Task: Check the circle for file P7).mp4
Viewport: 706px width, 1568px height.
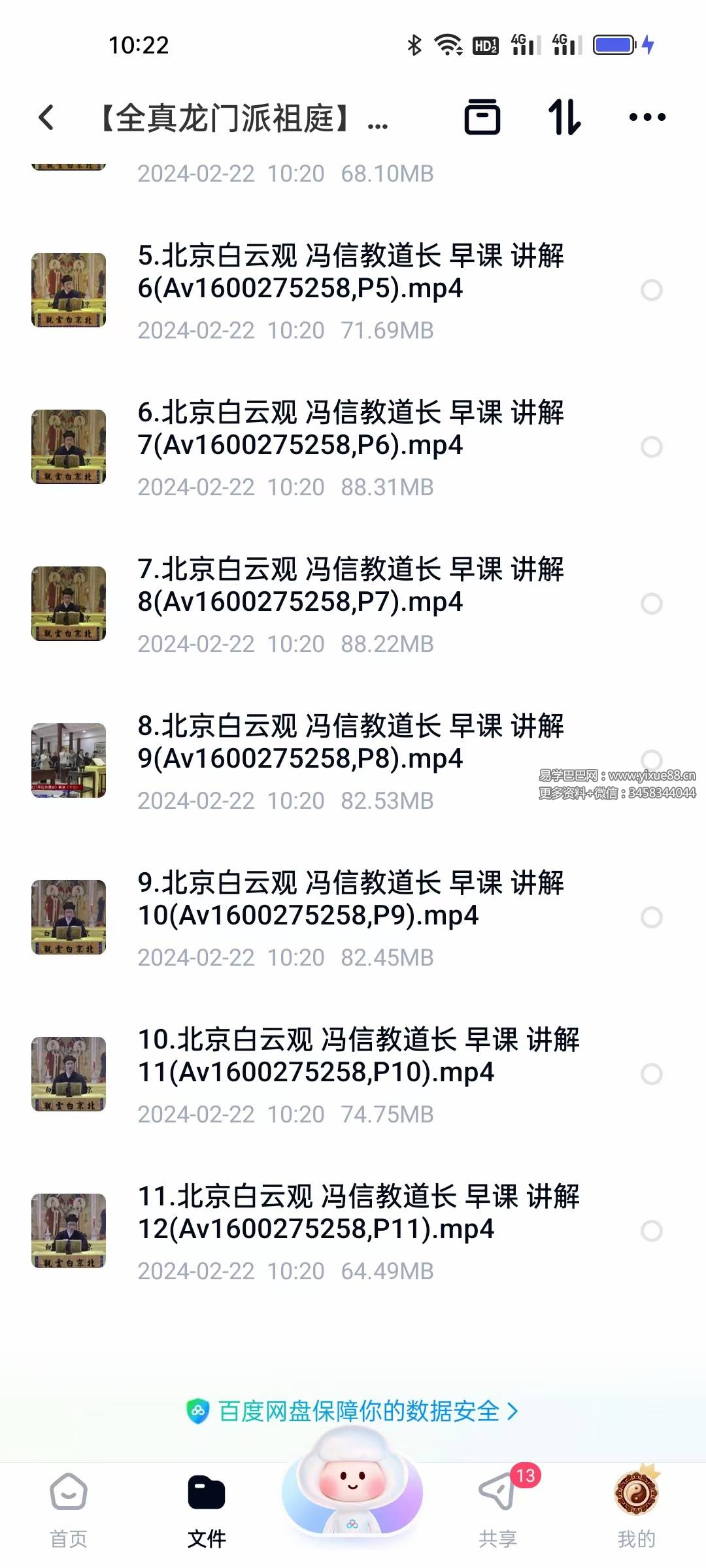Action: [x=651, y=604]
